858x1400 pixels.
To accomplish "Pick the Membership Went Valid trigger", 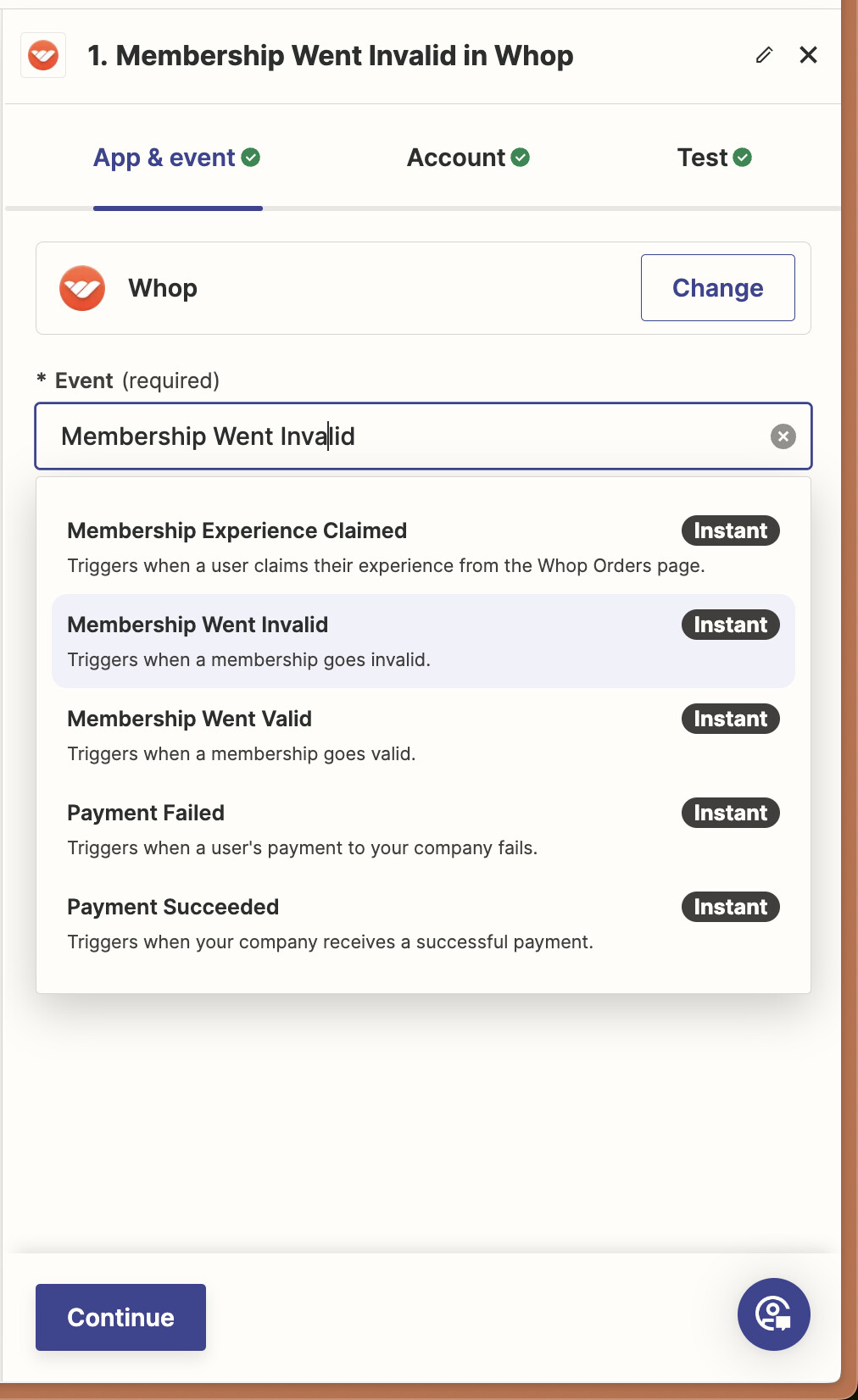I will [423, 735].
